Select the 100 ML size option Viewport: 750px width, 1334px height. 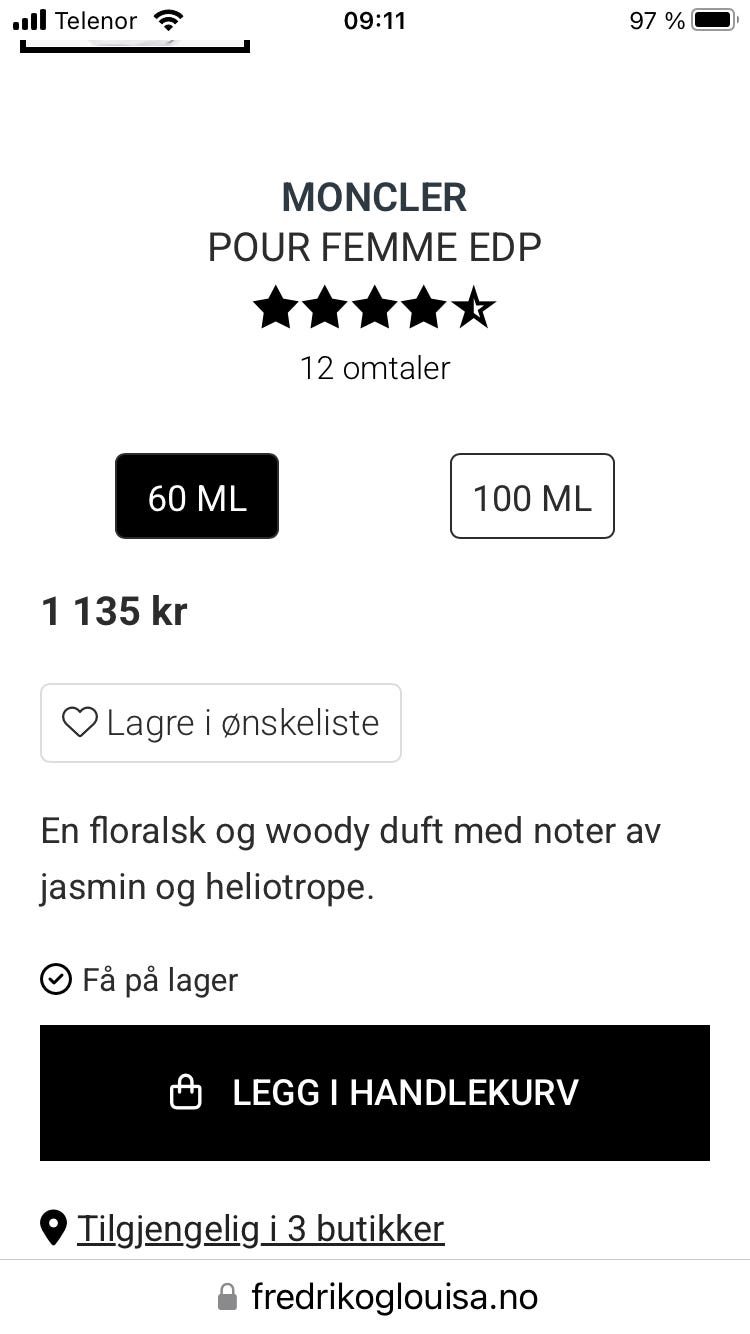pos(532,496)
